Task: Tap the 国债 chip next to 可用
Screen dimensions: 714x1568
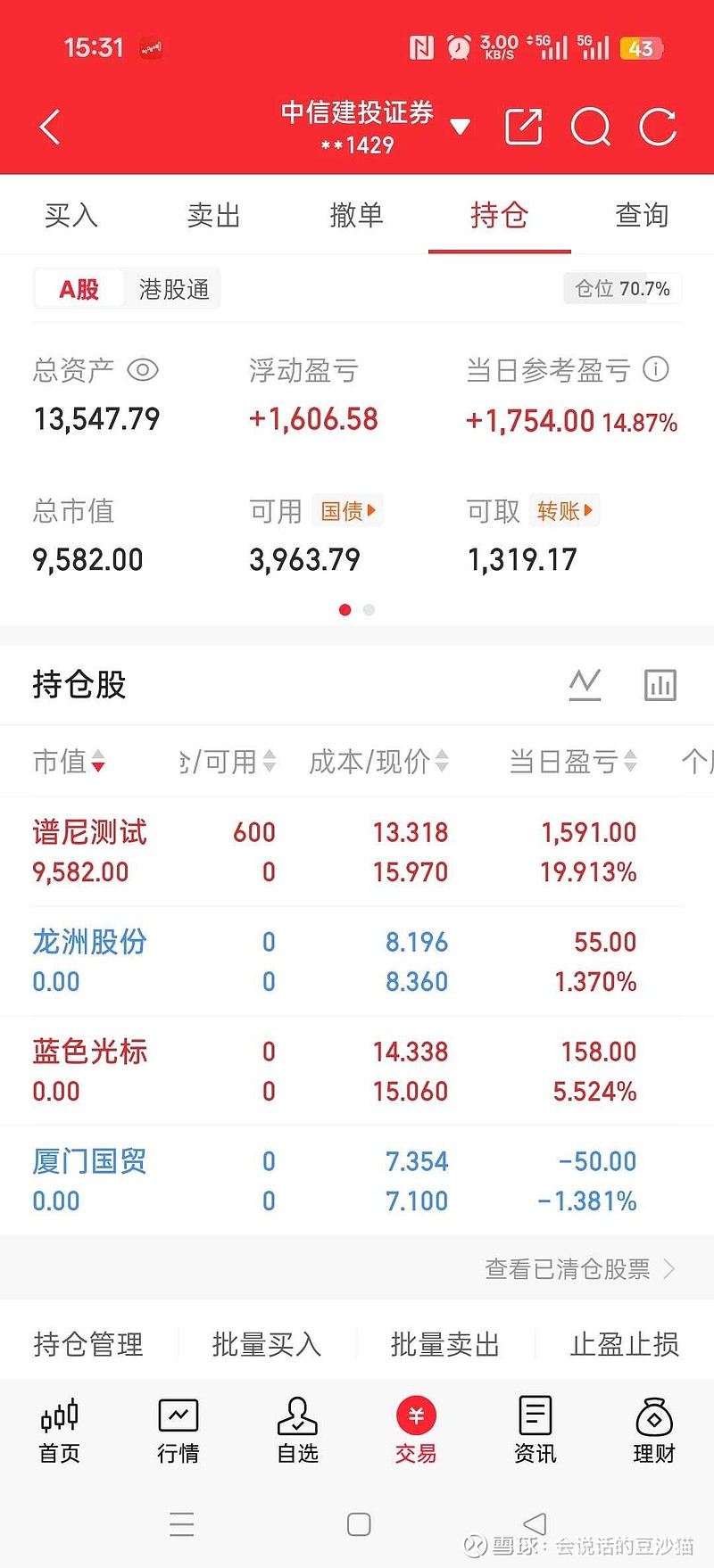Action: click(x=348, y=511)
